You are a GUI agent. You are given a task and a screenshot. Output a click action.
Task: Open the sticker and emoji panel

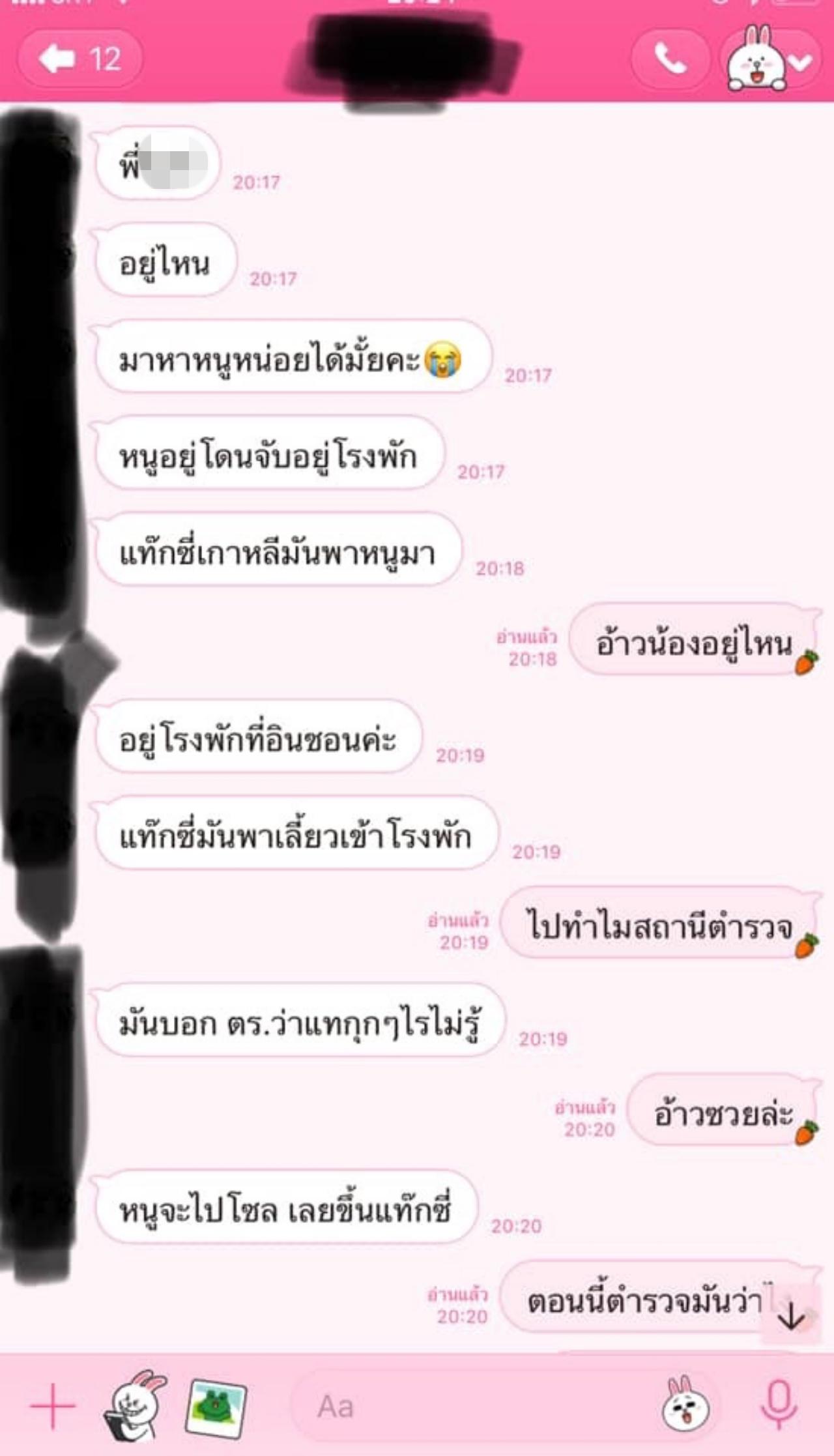[685, 1406]
